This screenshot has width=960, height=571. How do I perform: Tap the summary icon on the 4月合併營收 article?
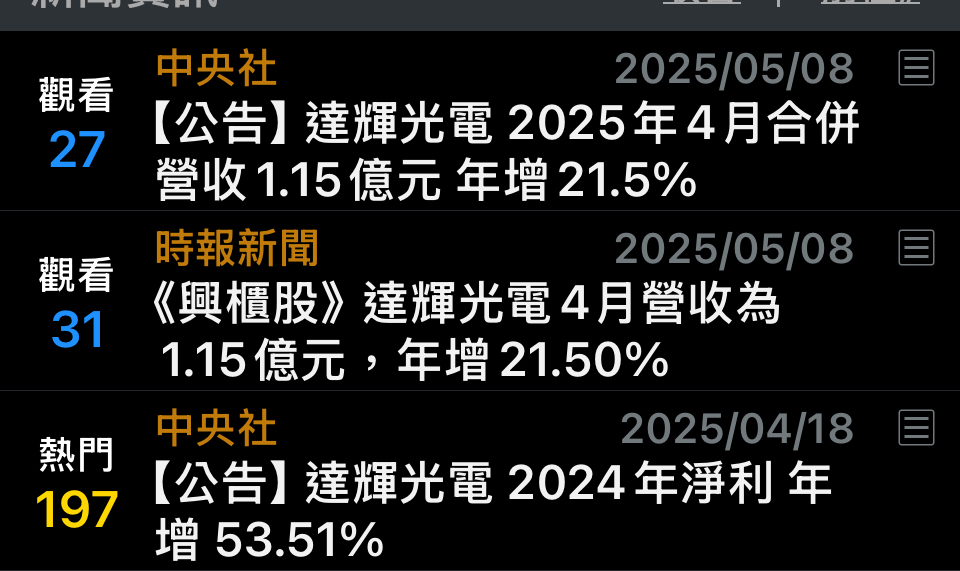point(916,68)
